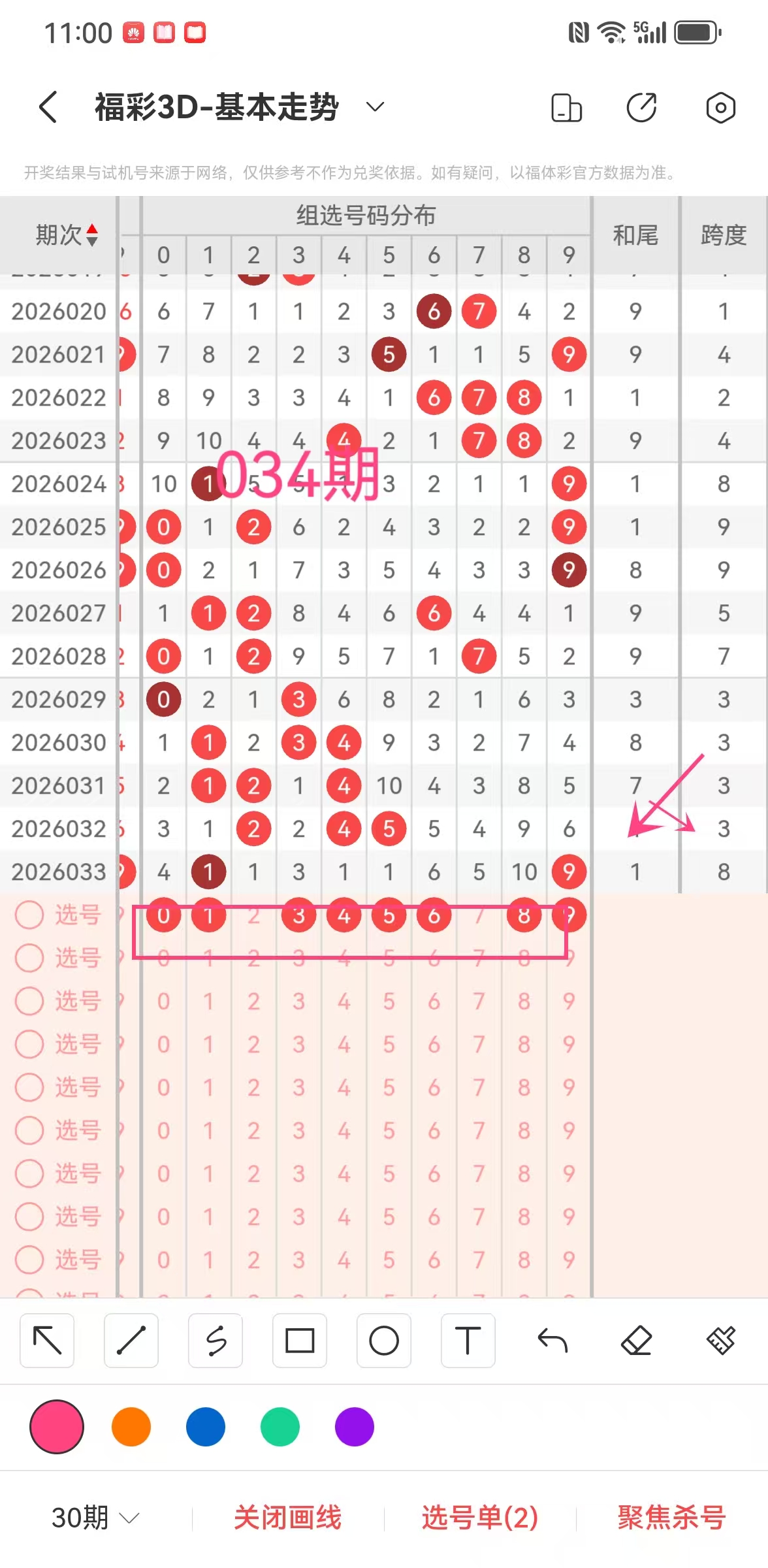Screen dimensions: 768x1568
Task: Tap 关闭画线 to close drawing mode
Action: coord(287,1517)
